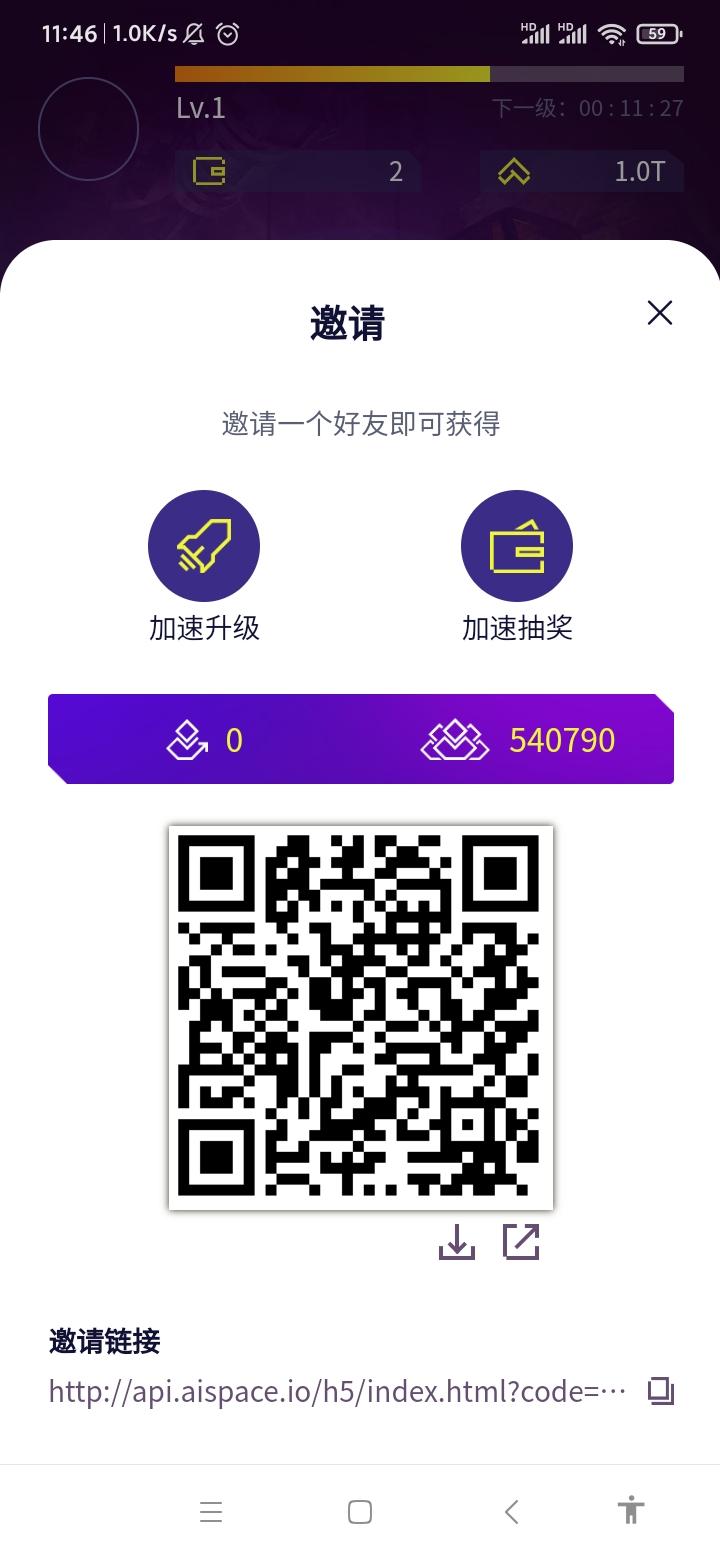Tap the diamond icon beside 540790

coord(453,740)
